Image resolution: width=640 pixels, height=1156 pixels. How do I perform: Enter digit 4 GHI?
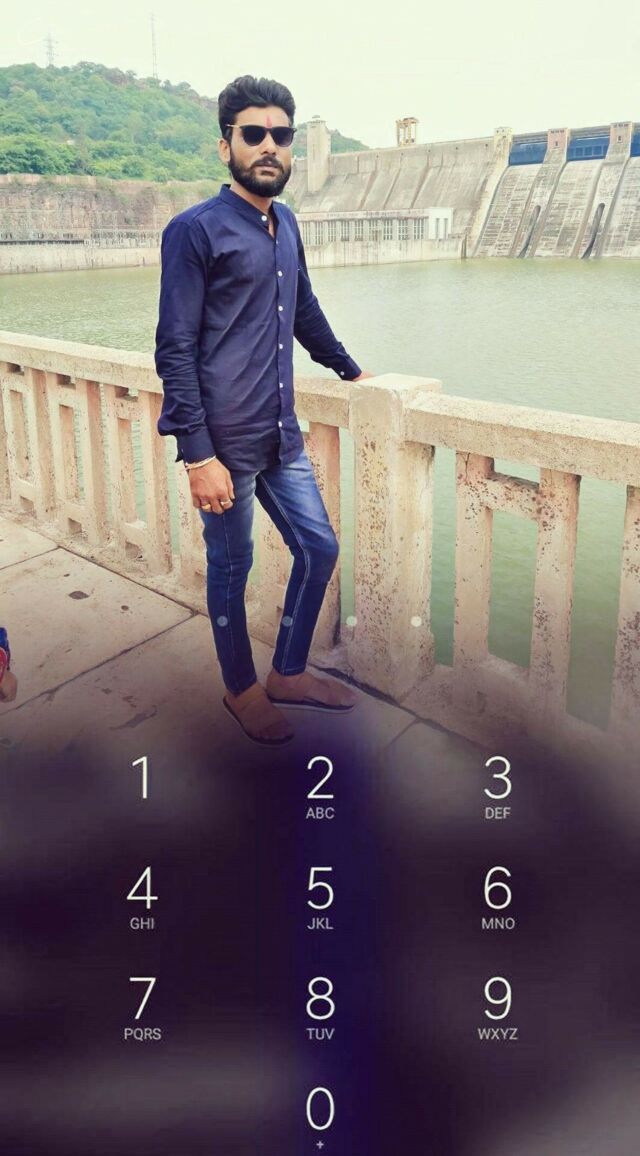click(x=142, y=898)
